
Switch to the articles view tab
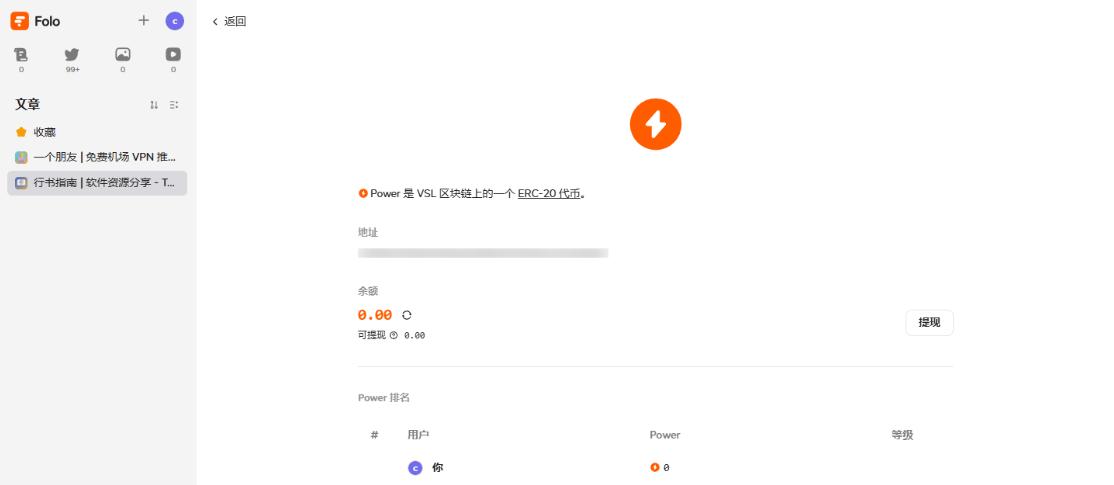click(x=21, y=56)
